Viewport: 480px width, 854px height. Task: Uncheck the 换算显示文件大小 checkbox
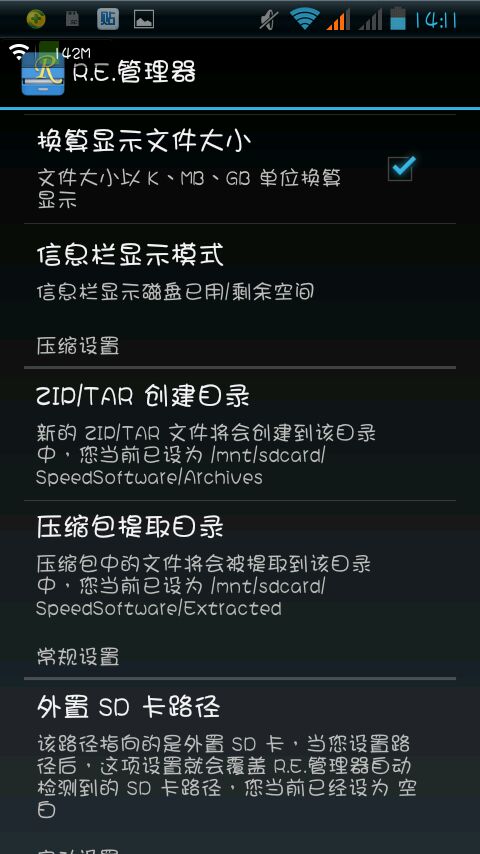click(401, 168)
